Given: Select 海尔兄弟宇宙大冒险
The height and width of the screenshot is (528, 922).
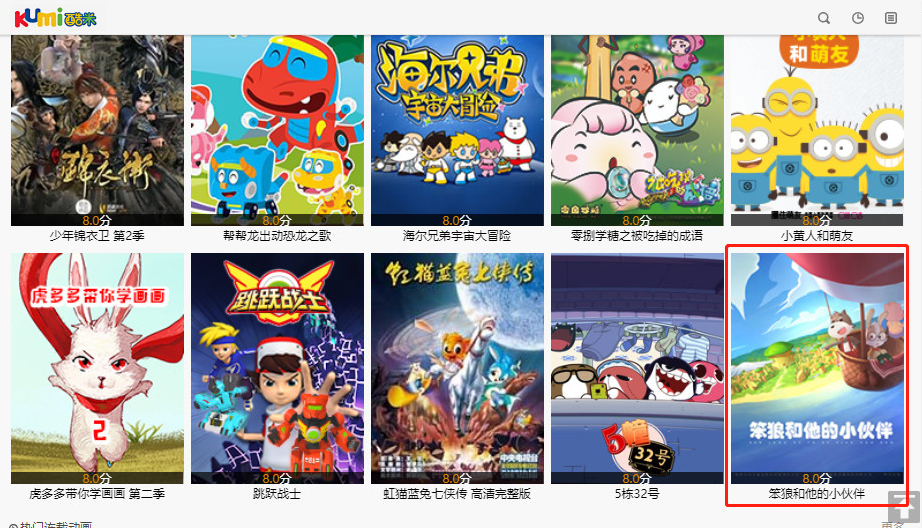Looking at the screenshot, I should tap(457, 130).
